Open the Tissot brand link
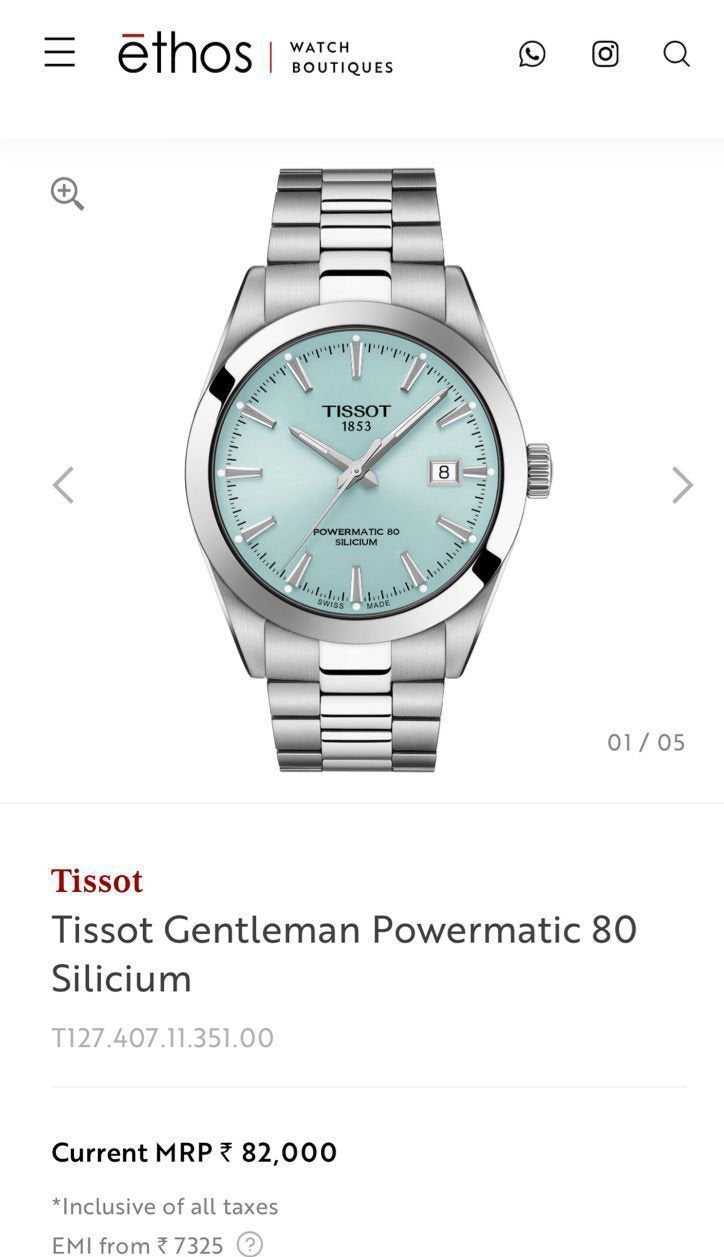The image size is (724, 1257). click(x=97, y=881)
